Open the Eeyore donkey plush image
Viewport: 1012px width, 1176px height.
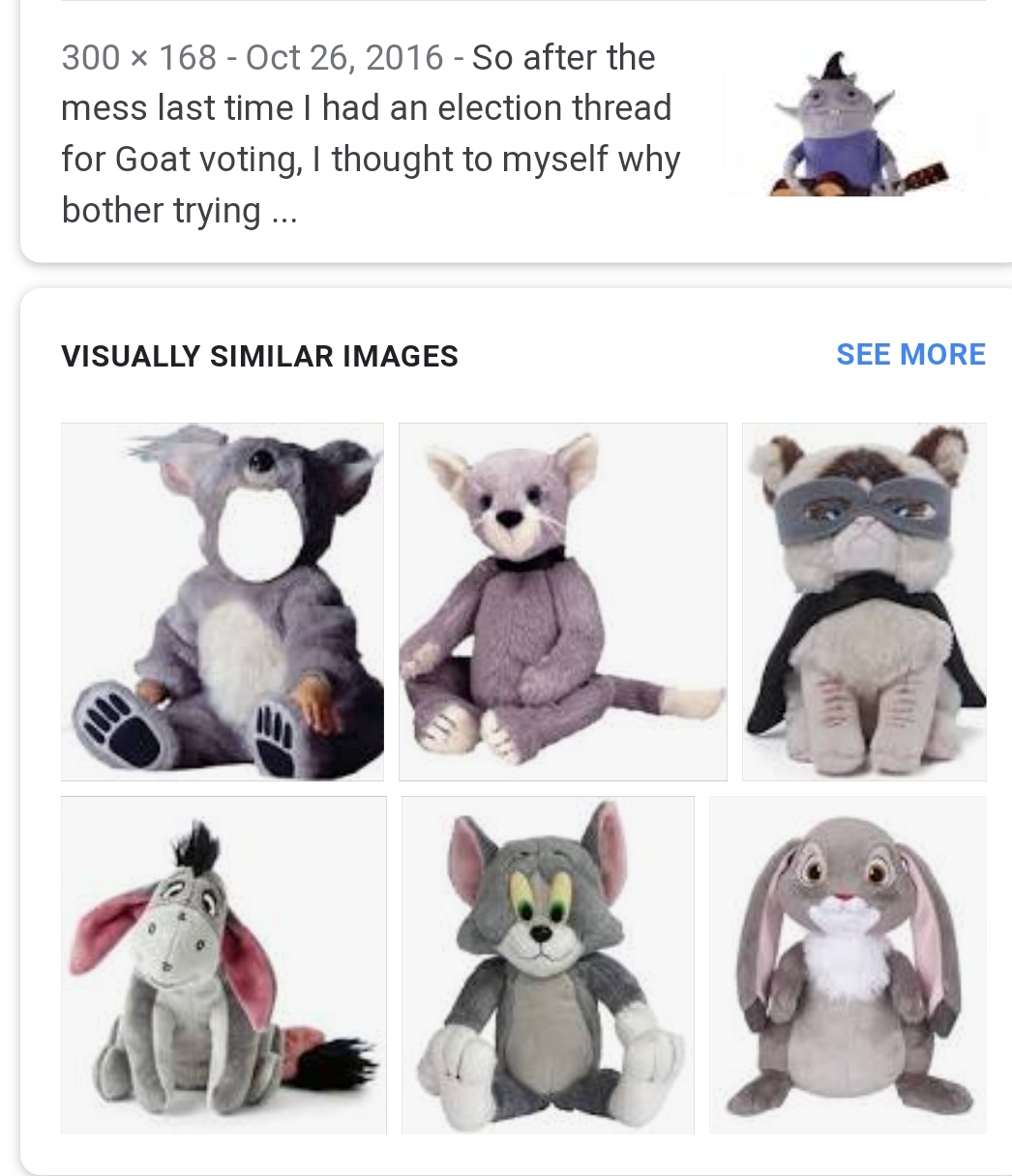coord(223,964)
